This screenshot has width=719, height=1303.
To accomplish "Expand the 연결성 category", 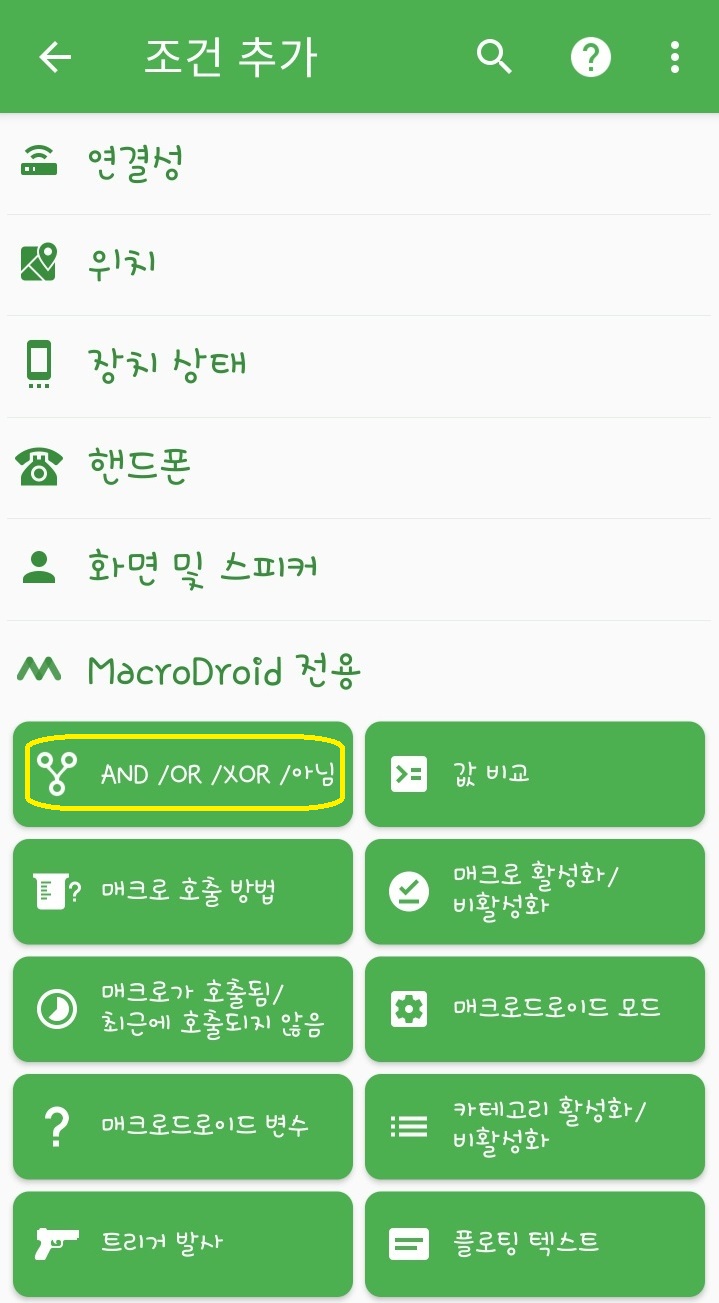I will 359,163.
